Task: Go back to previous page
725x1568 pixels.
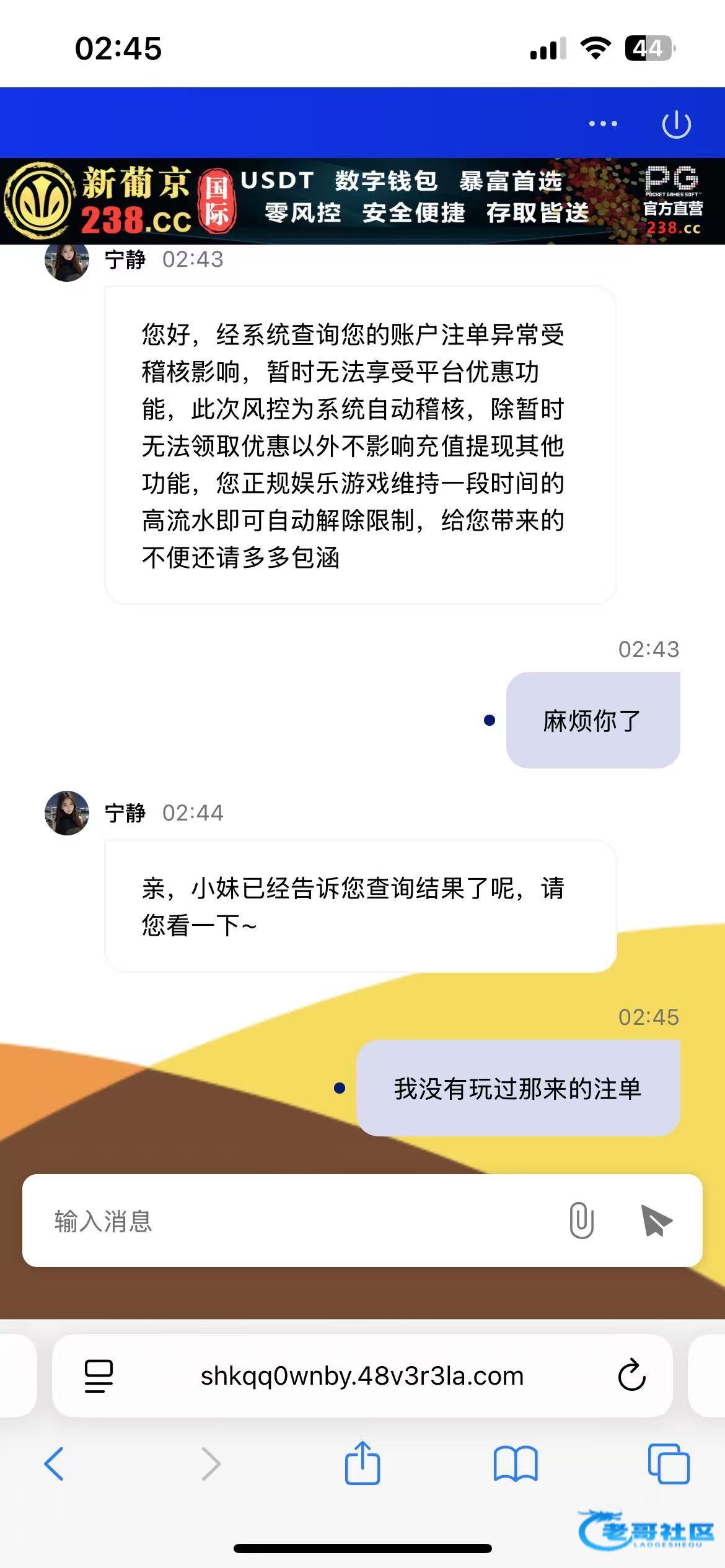Action: click(55, 1464)
